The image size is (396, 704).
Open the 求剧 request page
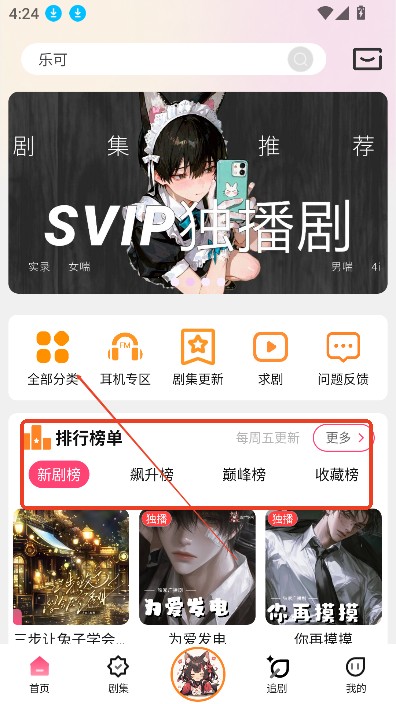tap(270, 358)
